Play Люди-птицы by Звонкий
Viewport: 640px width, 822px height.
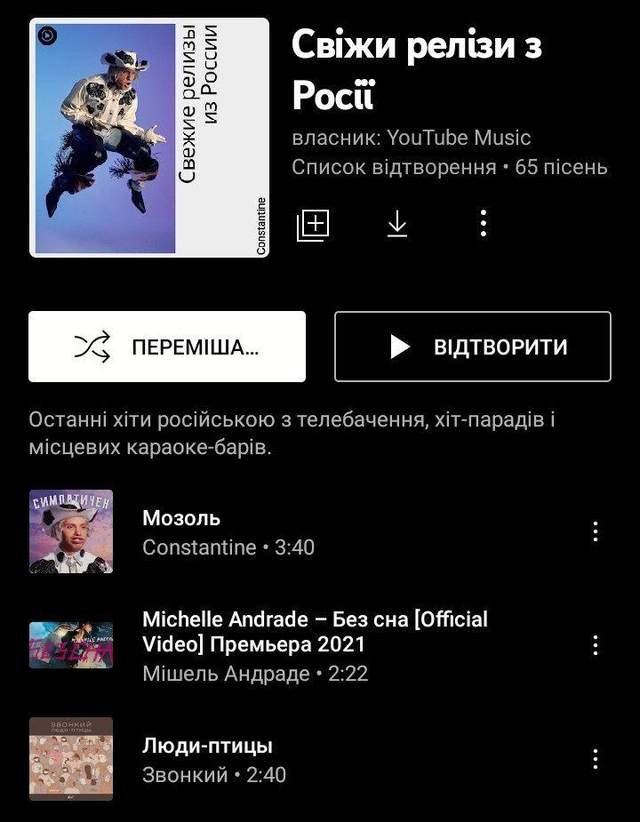[x=300, y=759]
